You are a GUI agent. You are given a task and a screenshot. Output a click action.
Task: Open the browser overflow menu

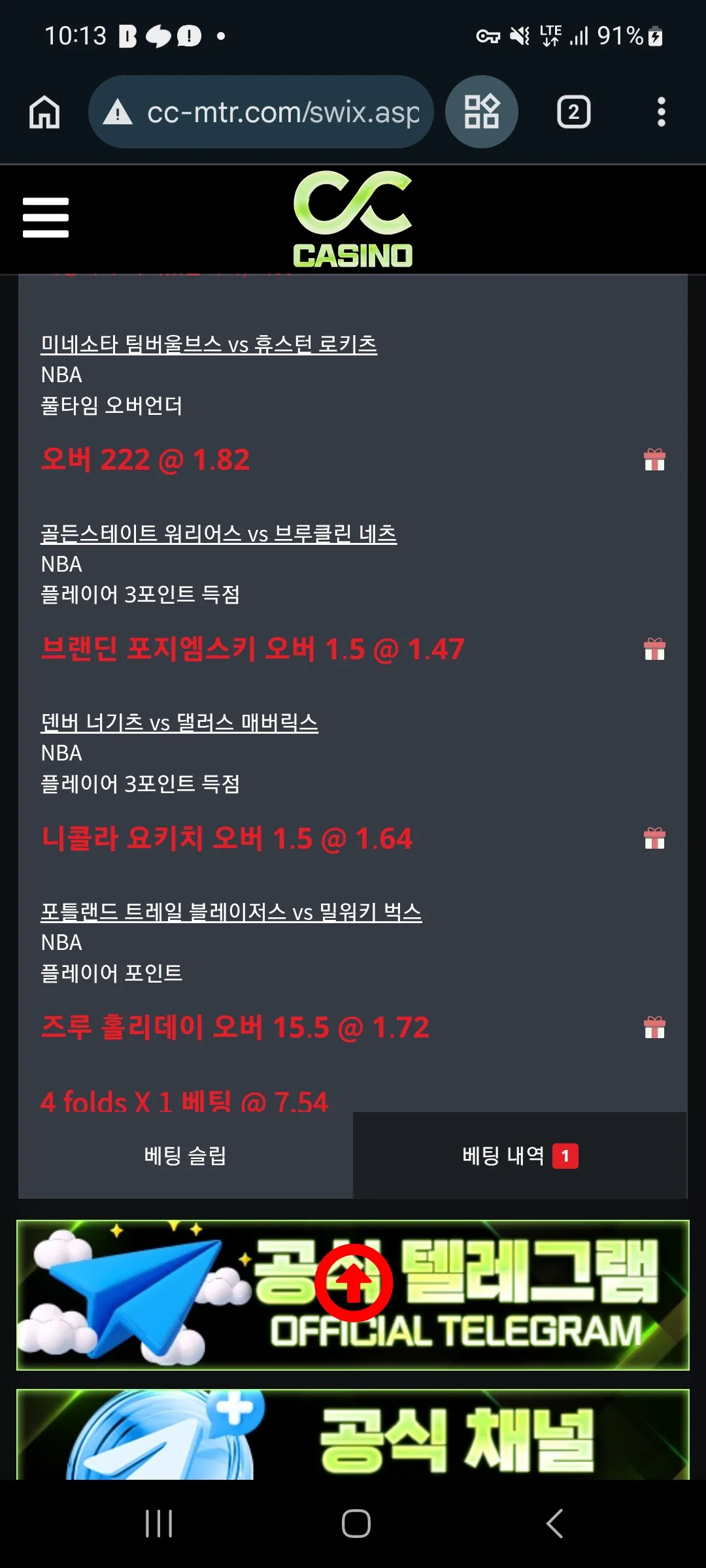pyautogui.click(x=662, y=112)
